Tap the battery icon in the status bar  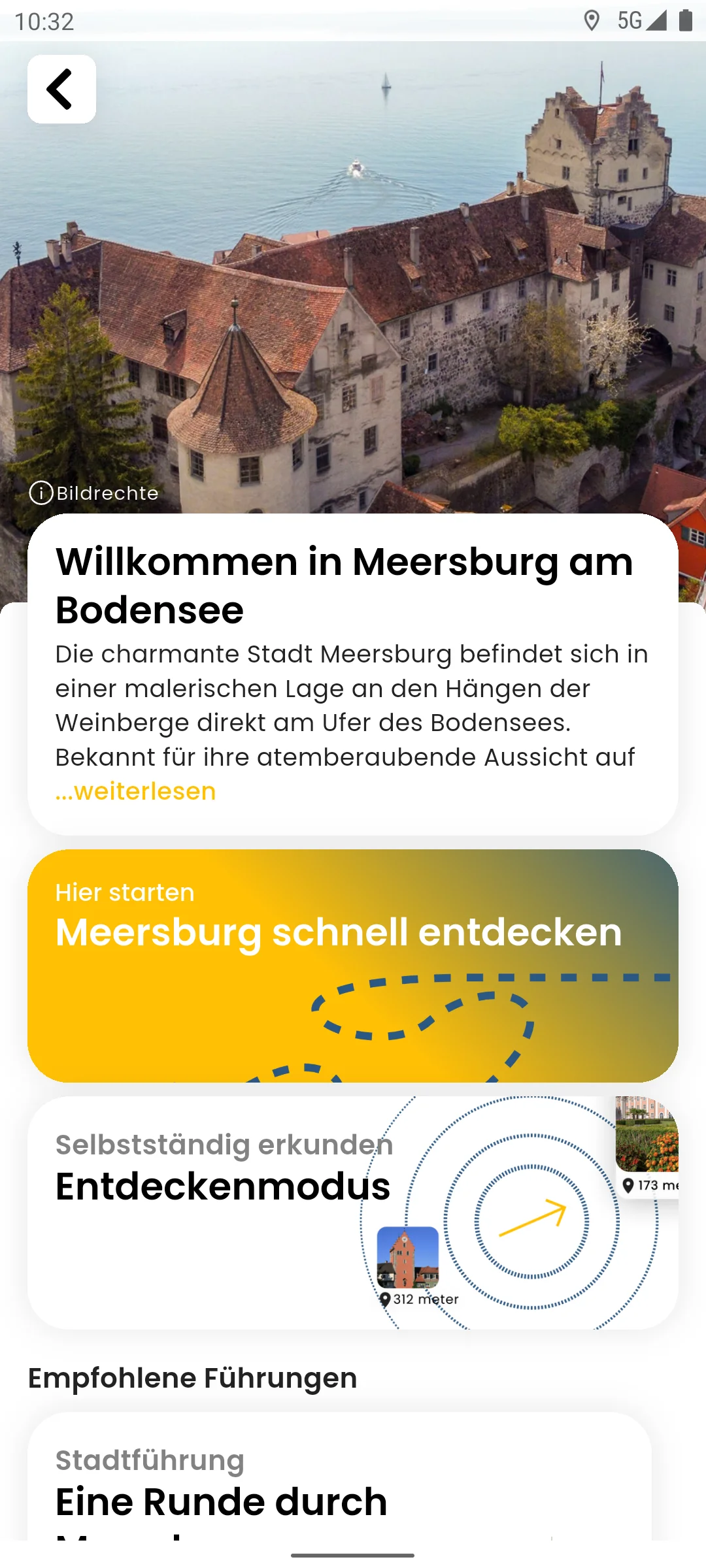(x=686, y=21)
